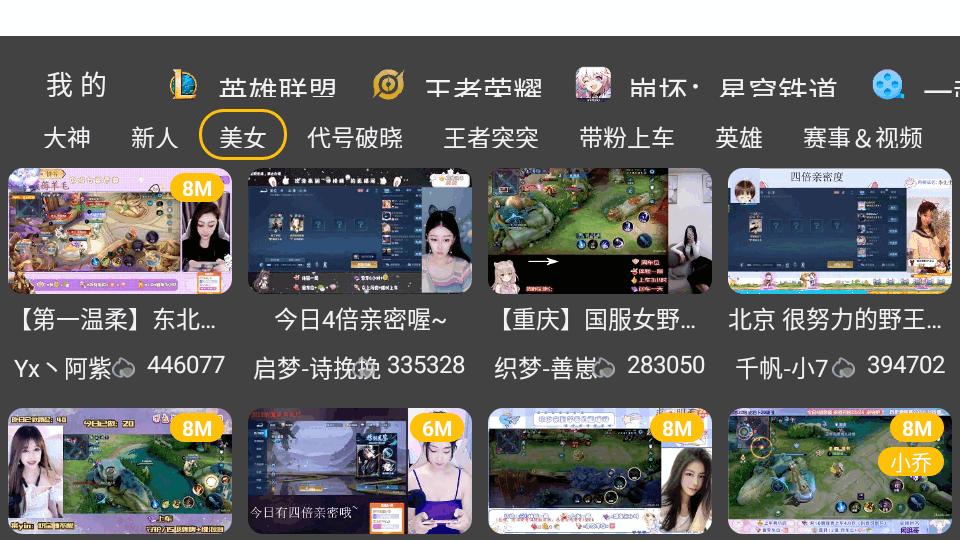Switch to 带粉上车 sub-tab
Screen dimensions: 960x540
click(626, 137)
